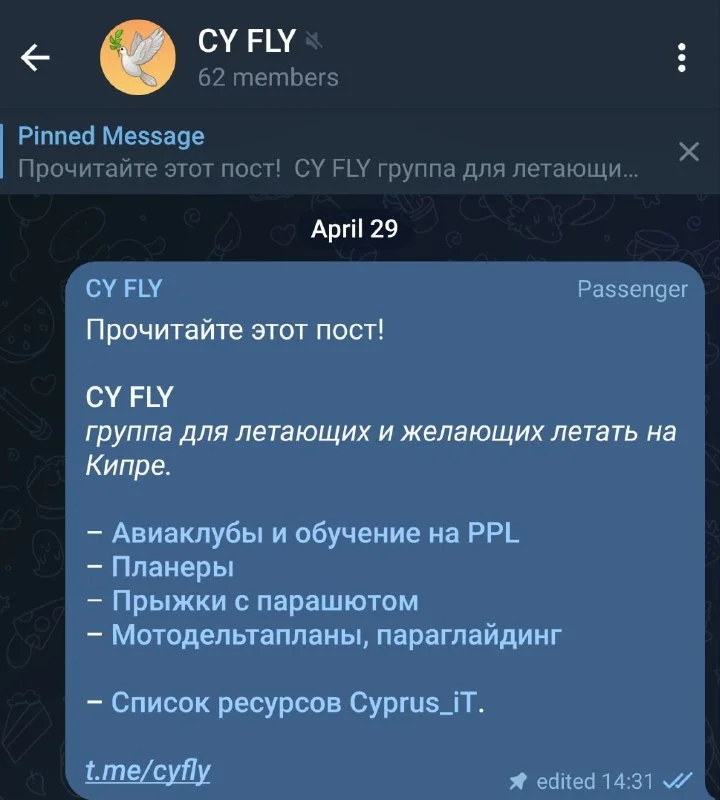Open the Мотодельтапланы, параглайдинг link

pyautogui.click(x=337, y=635)
